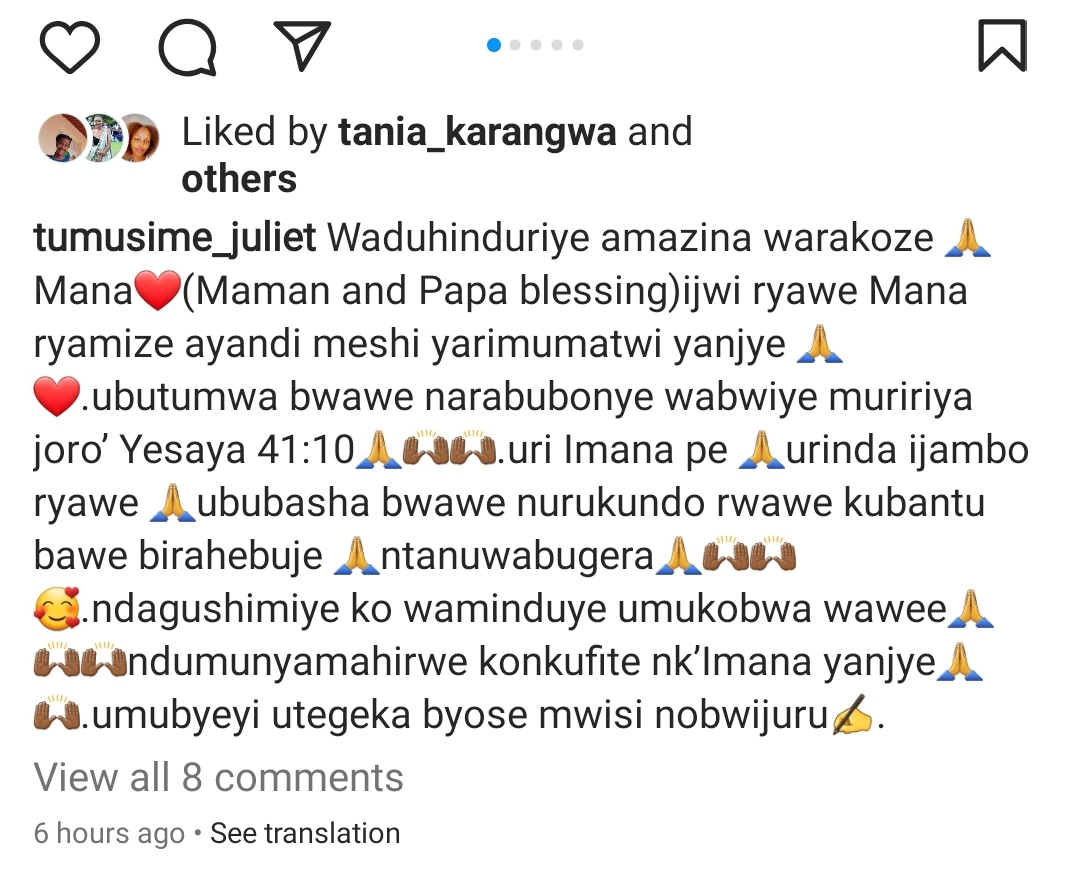The width and height of the screenshot is (1076, 877).
Task: Share the post with the paper plane icon
Action: pyautogui.click(x=301, y=46)
